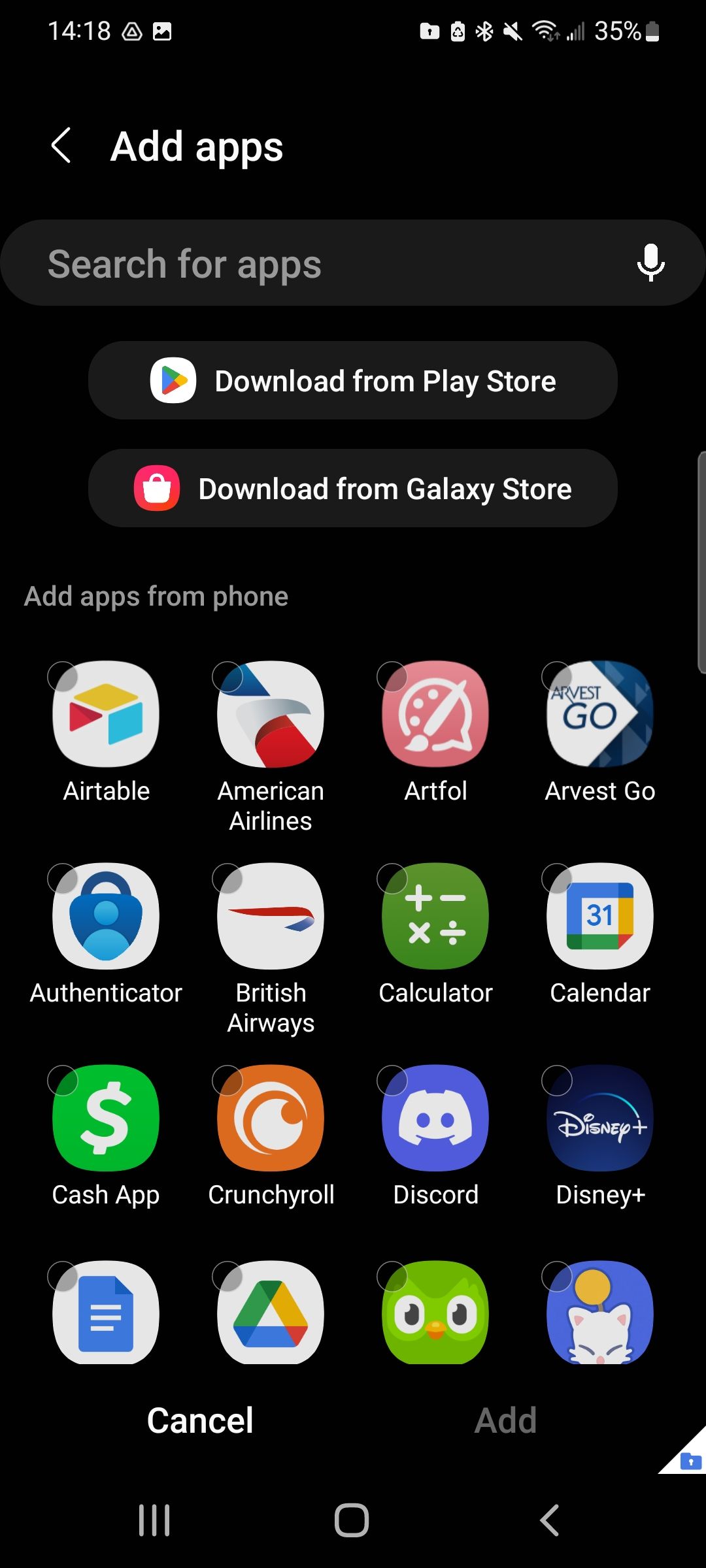Tap the Arvest Go icon

(599, 714)
